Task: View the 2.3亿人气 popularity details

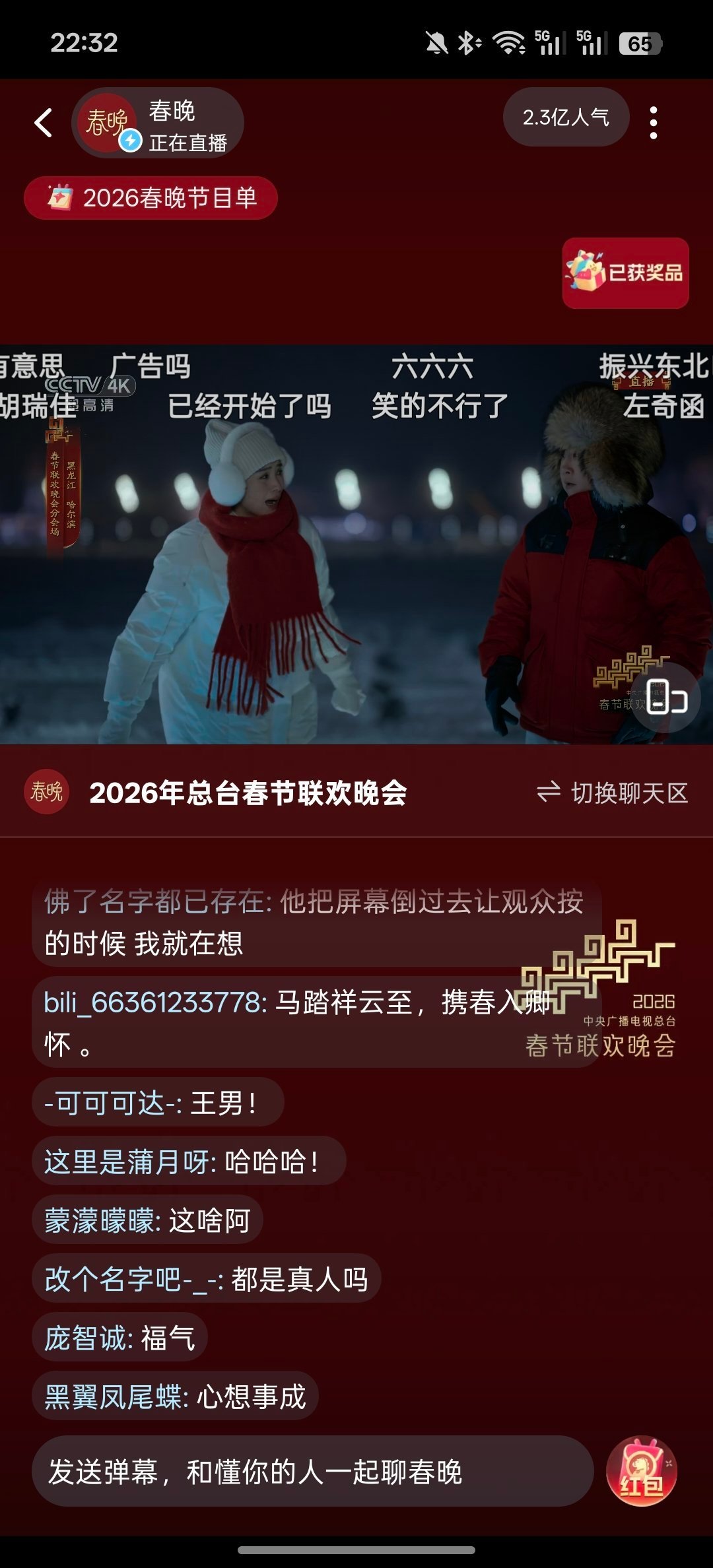Action: 566,117
